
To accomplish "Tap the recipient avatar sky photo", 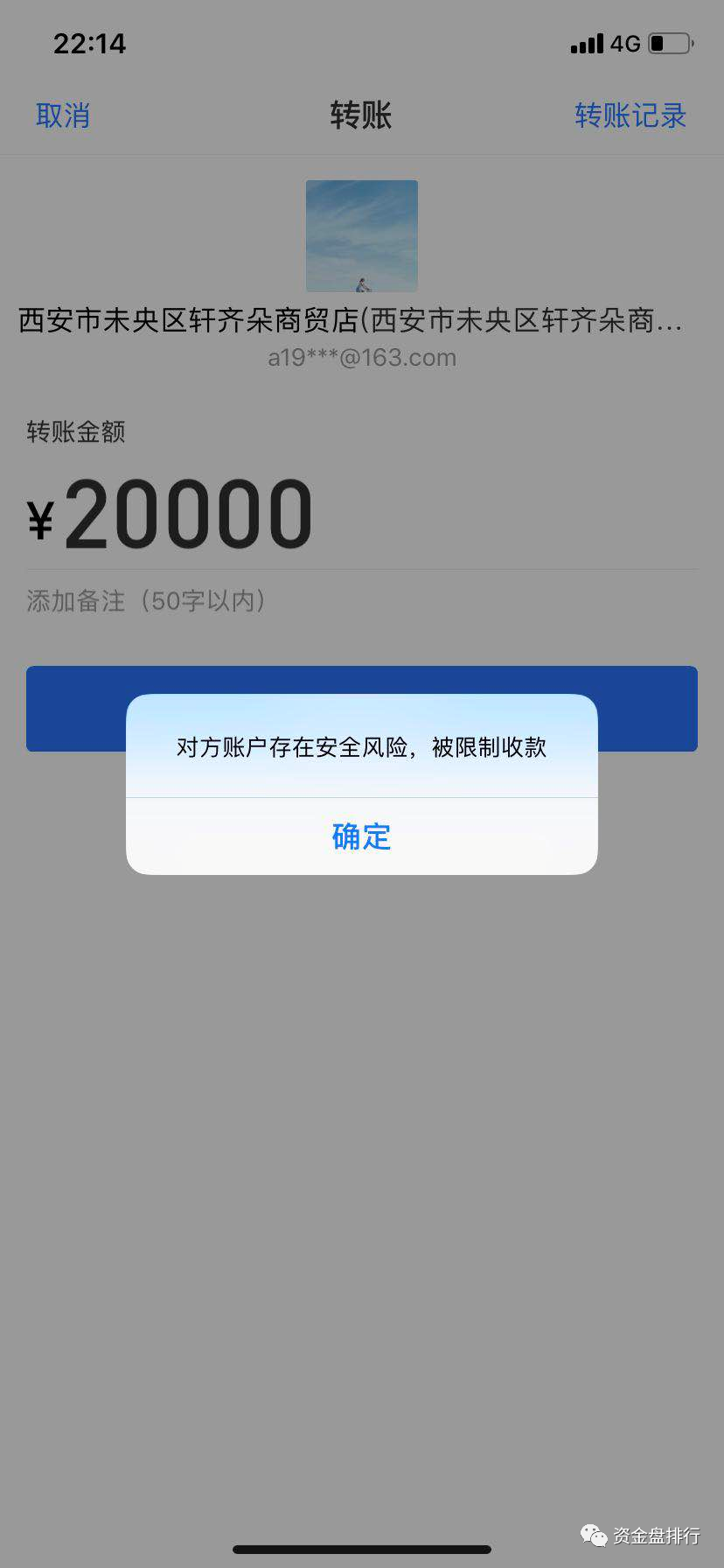I will (x=361, y=236).
